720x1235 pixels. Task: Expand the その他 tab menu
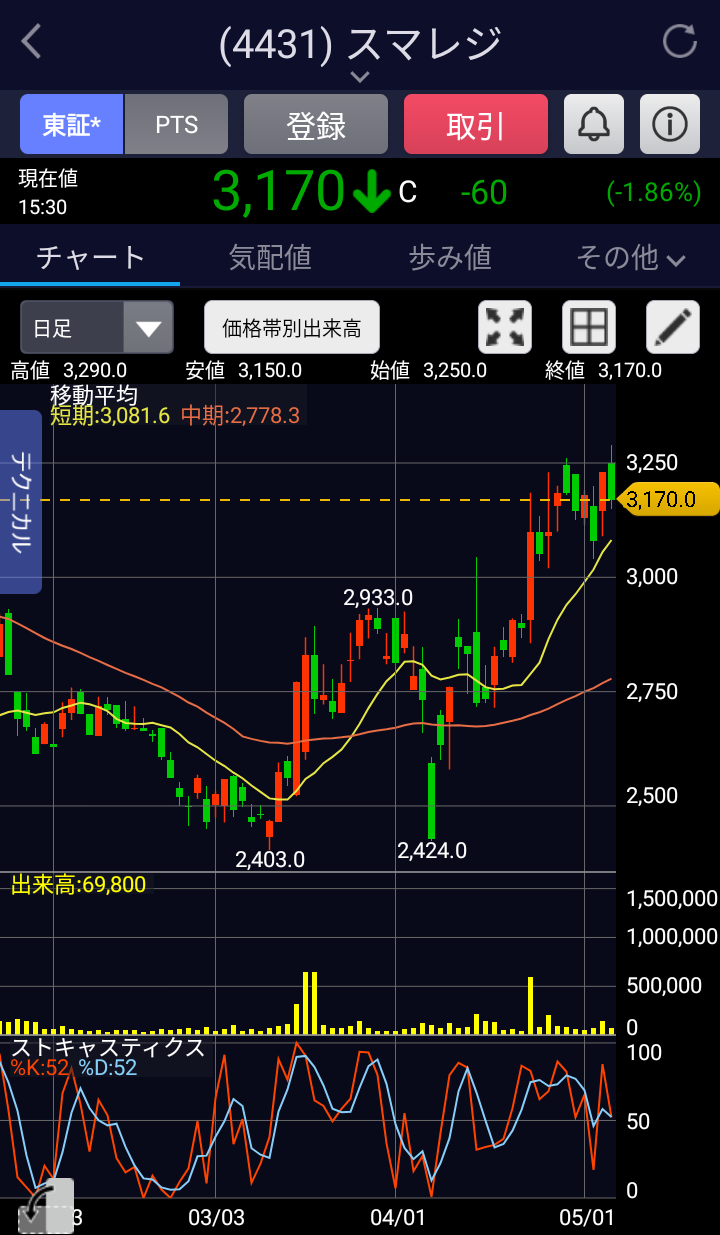[x=630, y=258]
